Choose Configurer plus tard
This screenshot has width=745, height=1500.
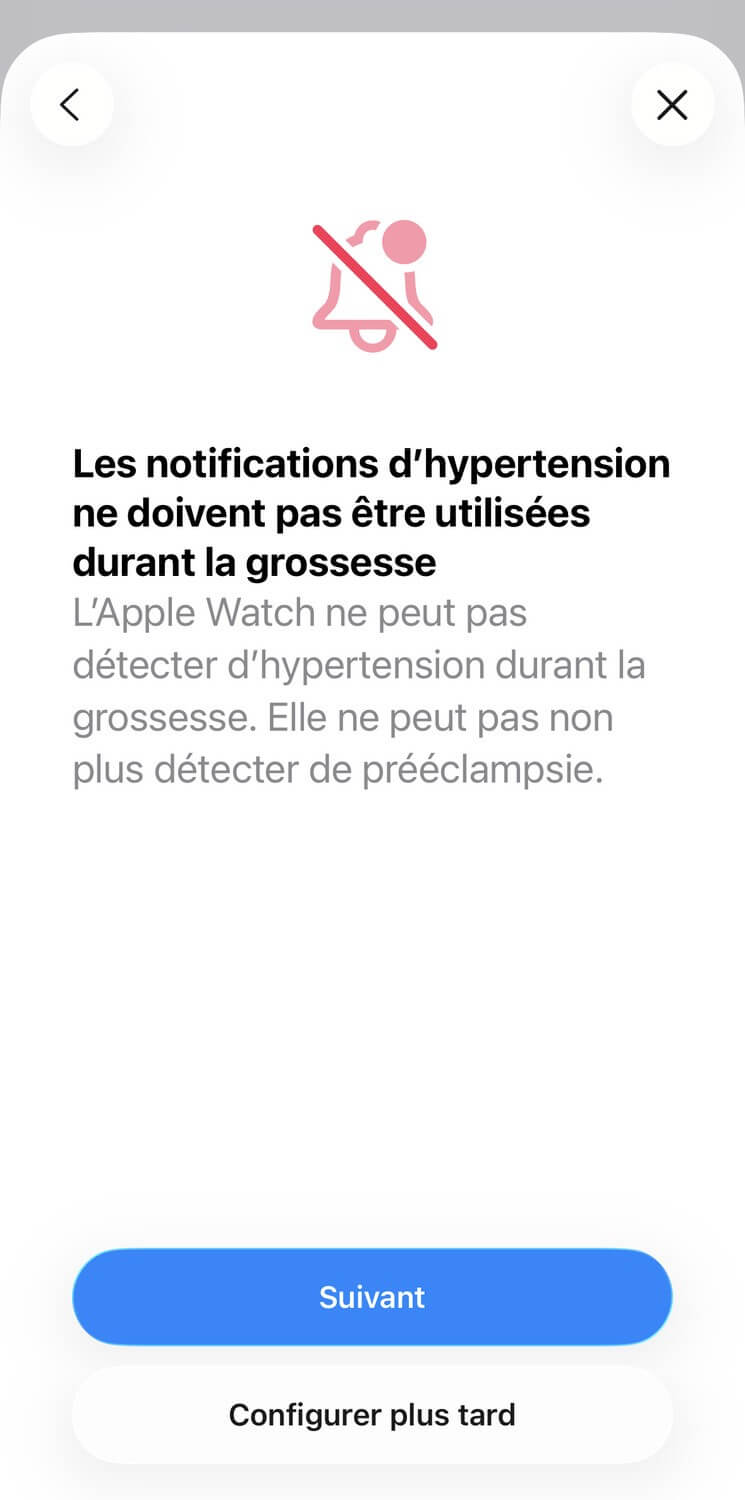(372, 1415)
